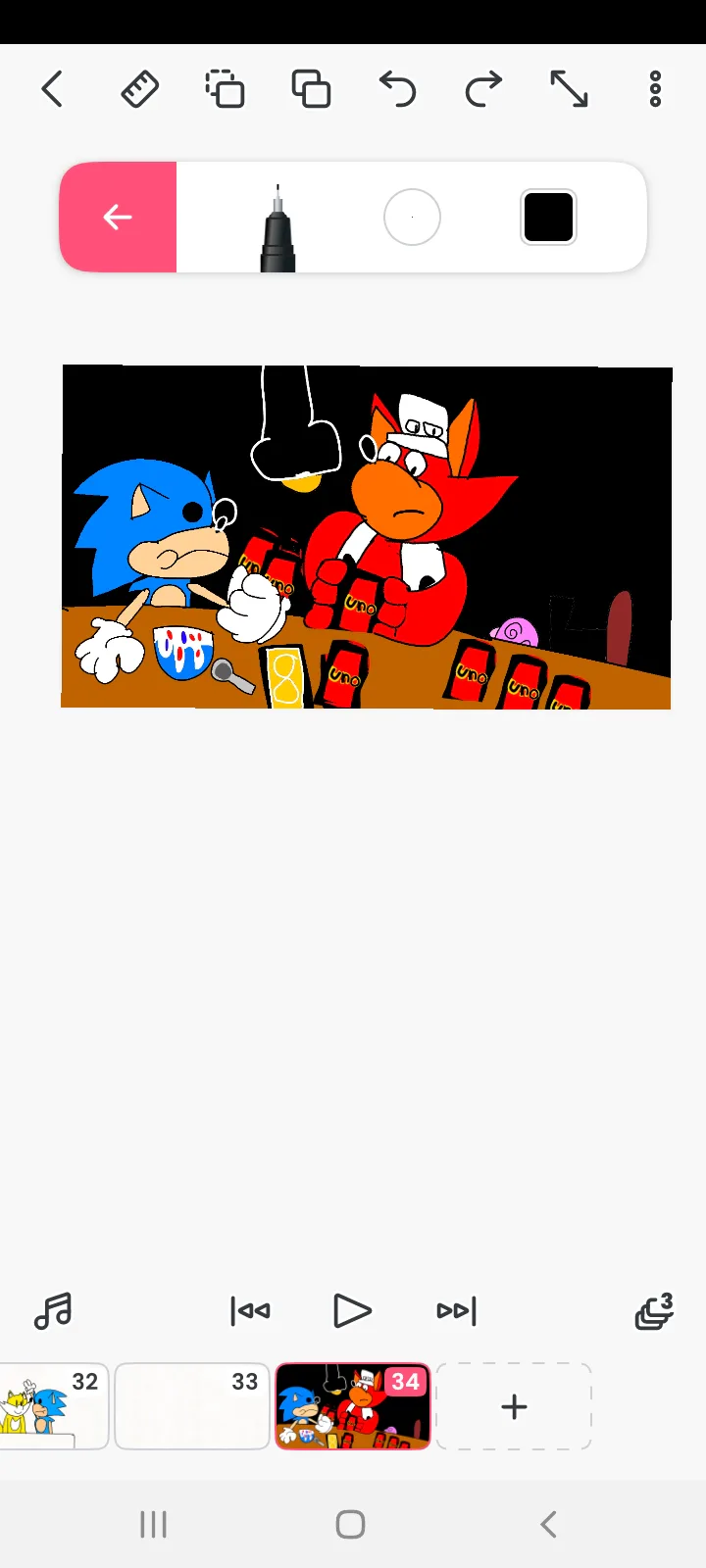Open the music note audio options
706x1568 pixels.
click(53, 1310)
